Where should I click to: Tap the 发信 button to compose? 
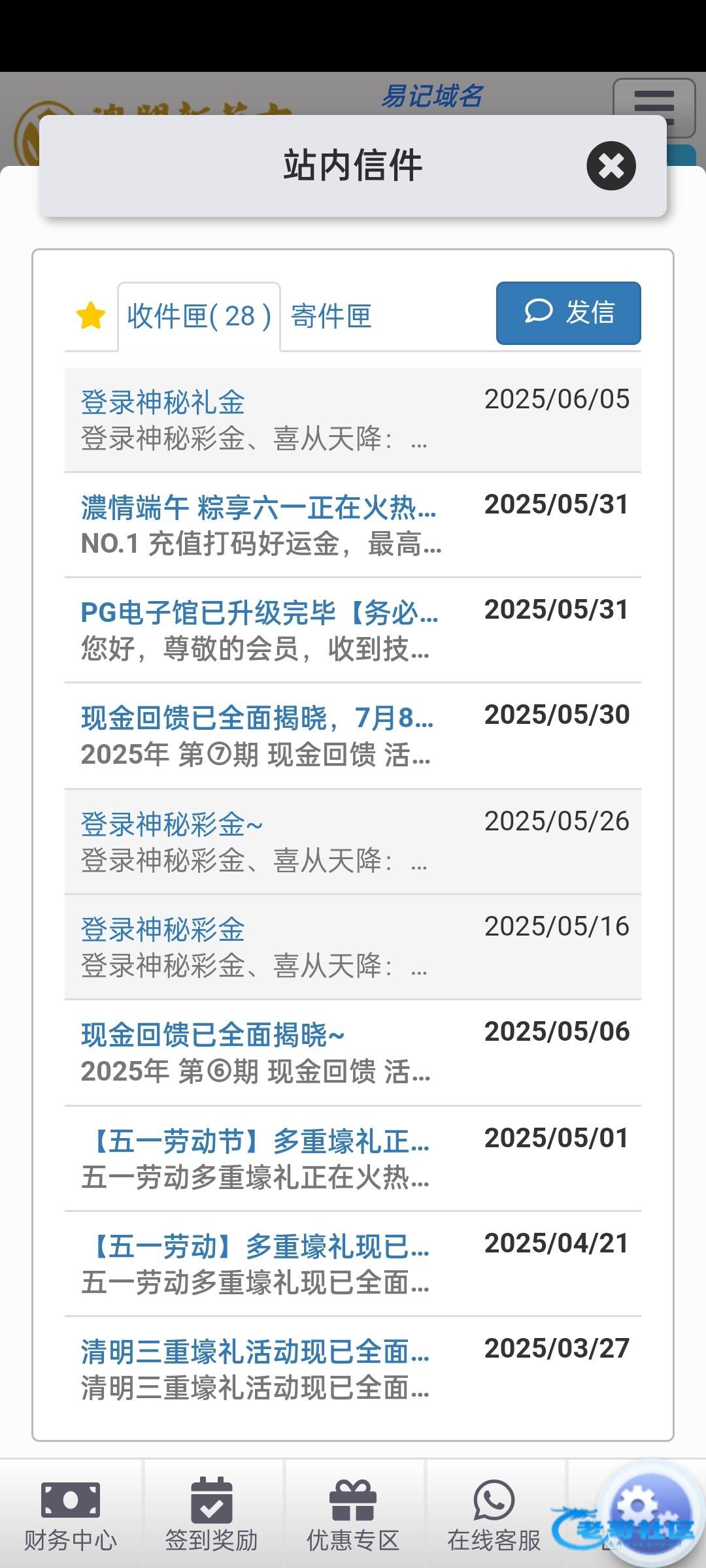(568, 313)
